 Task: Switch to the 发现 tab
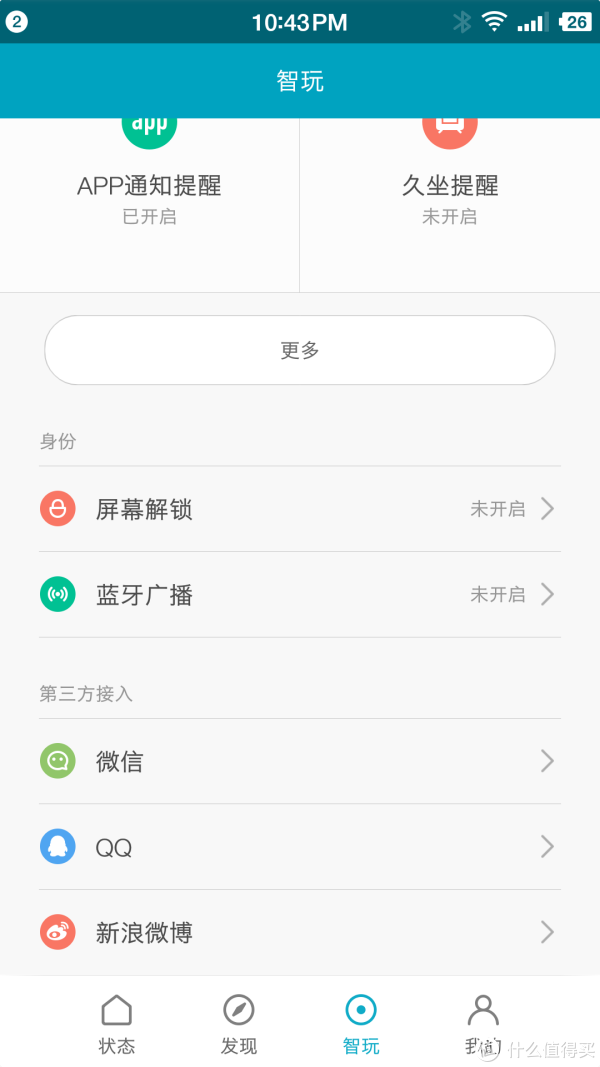(x=239, y=1024)
